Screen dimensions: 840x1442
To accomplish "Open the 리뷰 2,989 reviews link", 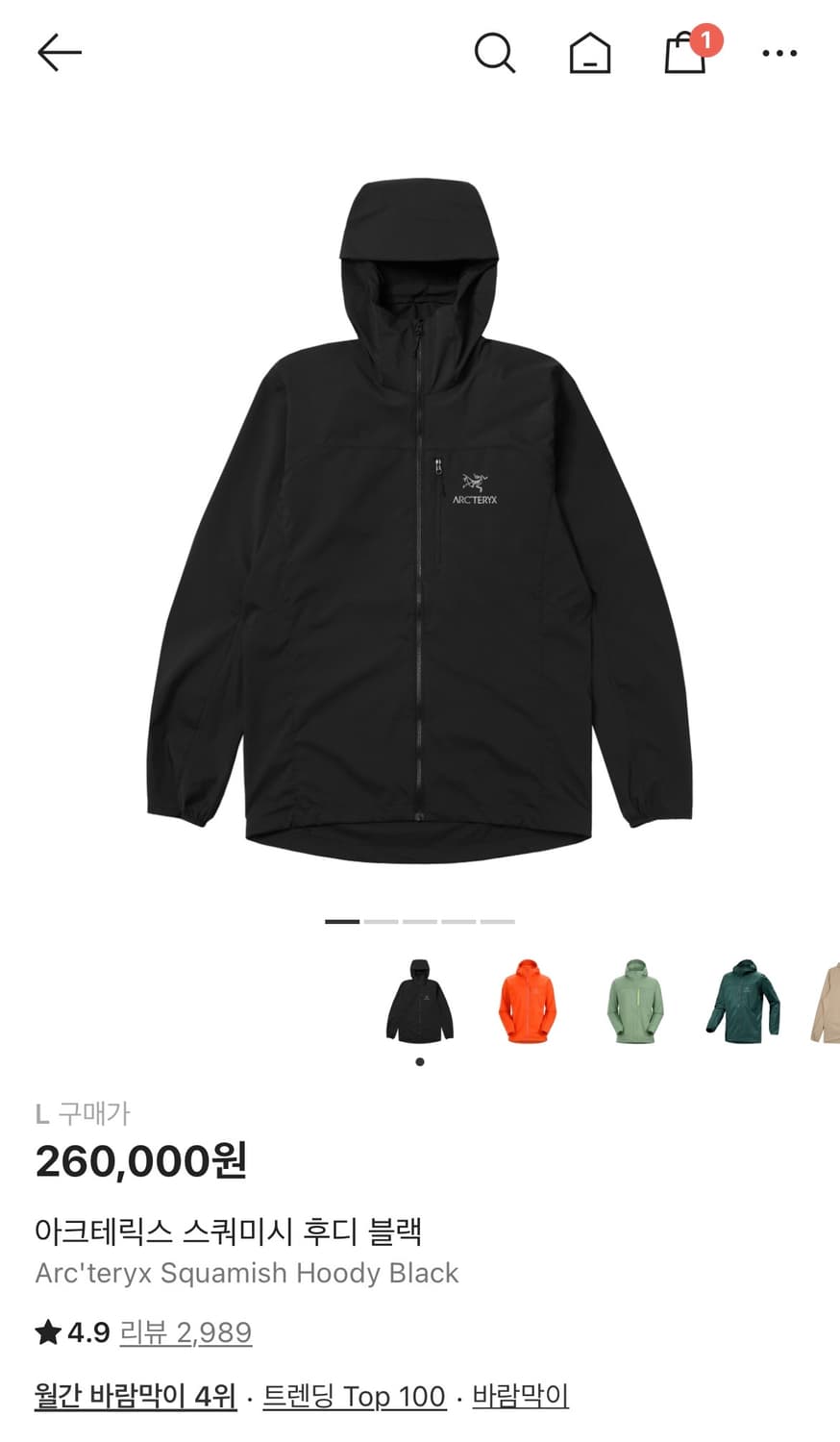I will (185, 1332).
